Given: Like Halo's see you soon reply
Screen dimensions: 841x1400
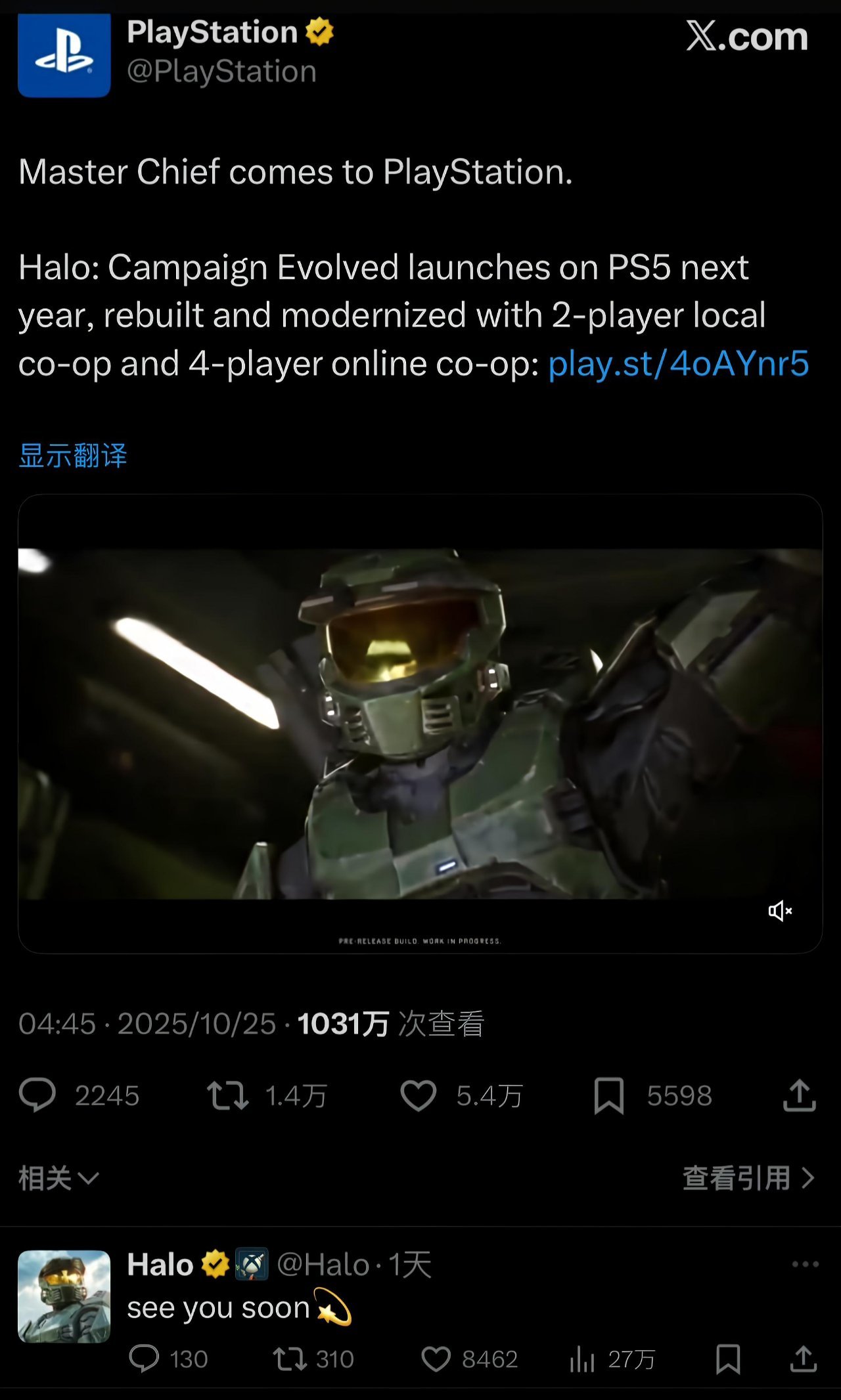Looking at the screenshot, I should [x=436, y=1359].
